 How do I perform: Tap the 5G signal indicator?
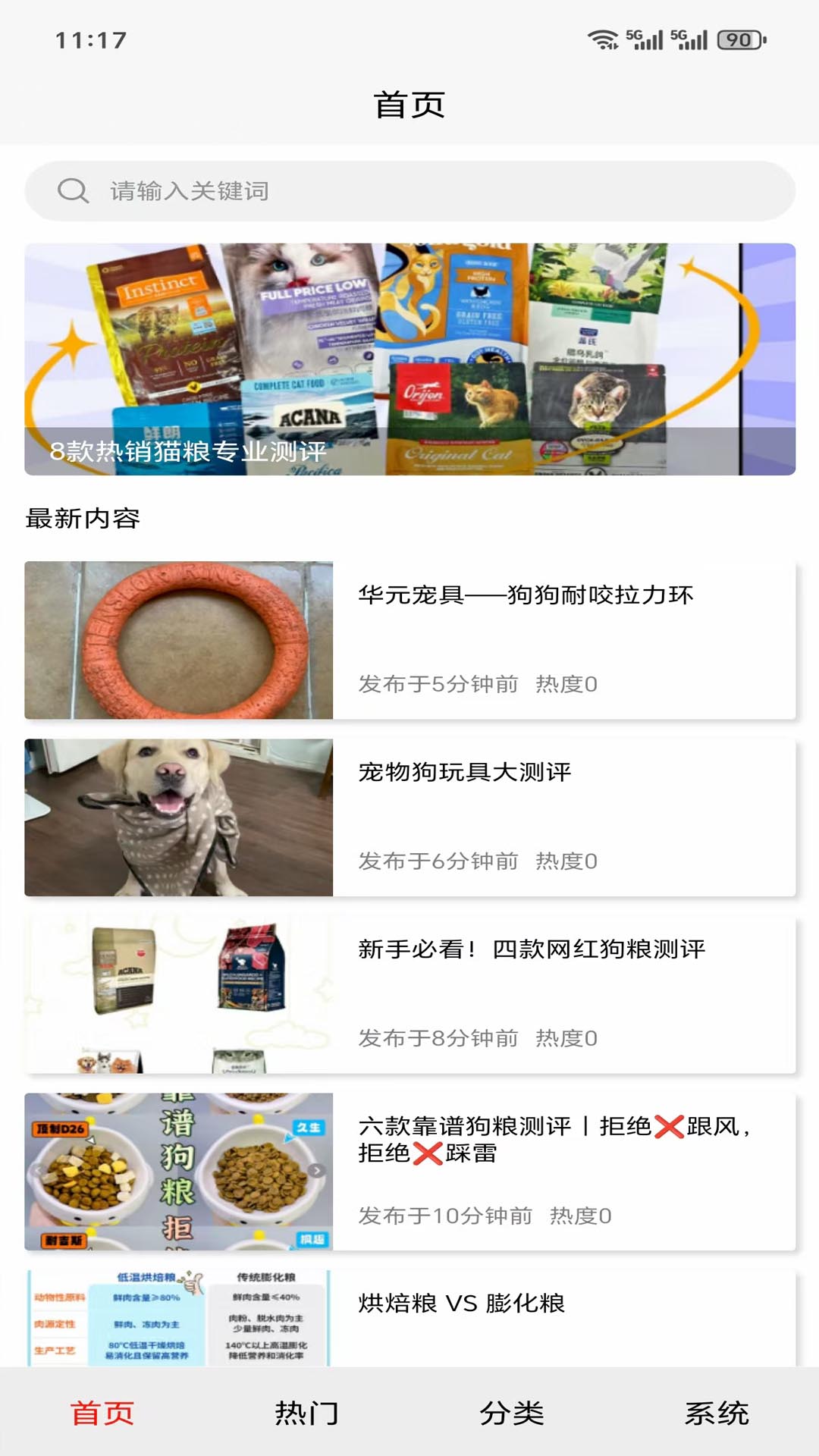tap(646, 37)
